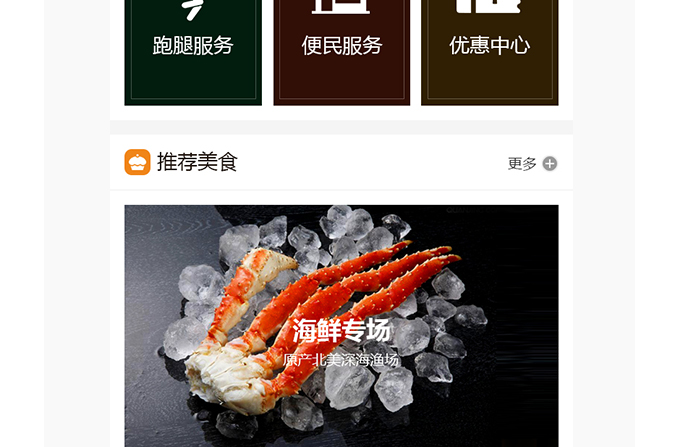The width and height of the screenshot is (674, 447).
Task: Open the 便民服务 tile
Action: (341, 48)
